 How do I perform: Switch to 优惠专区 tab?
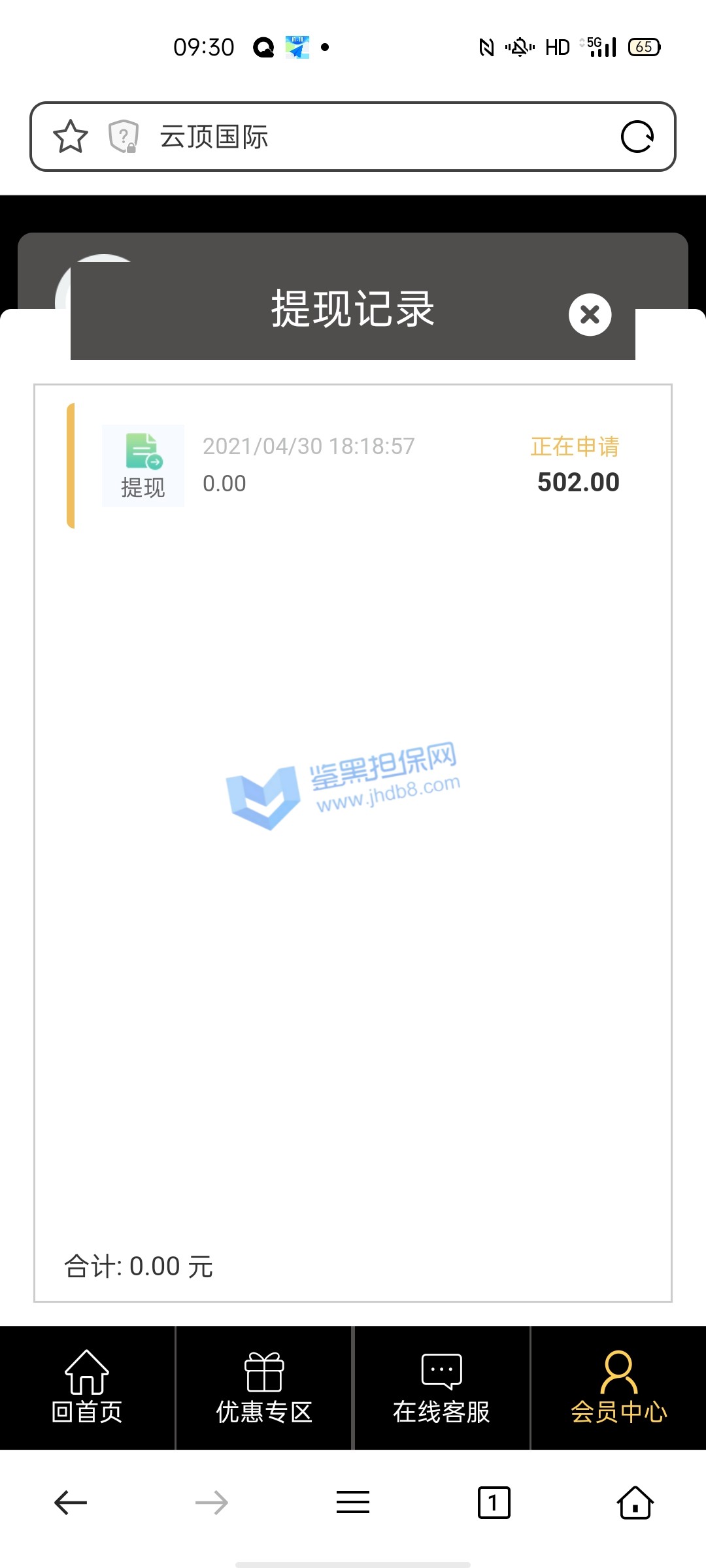click(264, 1388)
